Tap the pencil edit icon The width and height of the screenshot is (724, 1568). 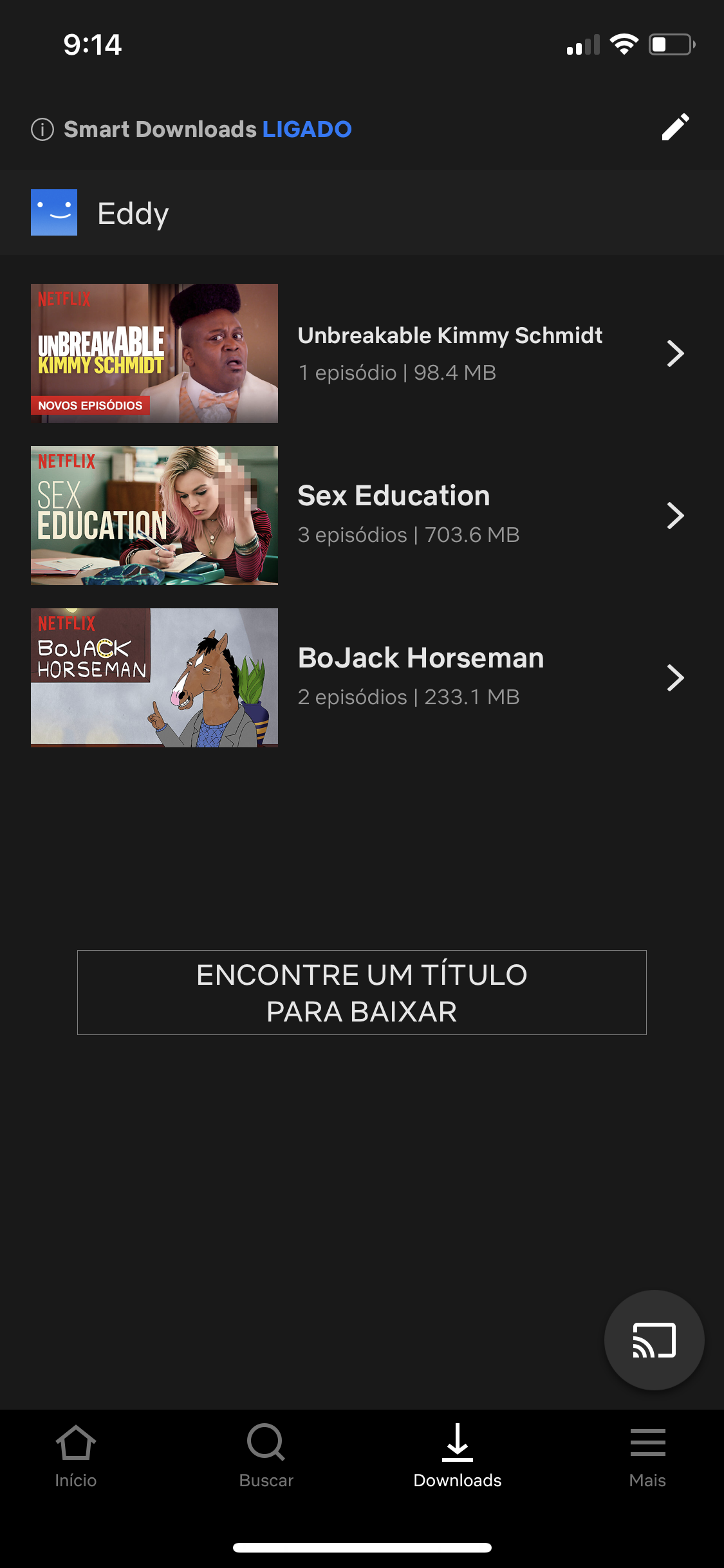(675, 127)
